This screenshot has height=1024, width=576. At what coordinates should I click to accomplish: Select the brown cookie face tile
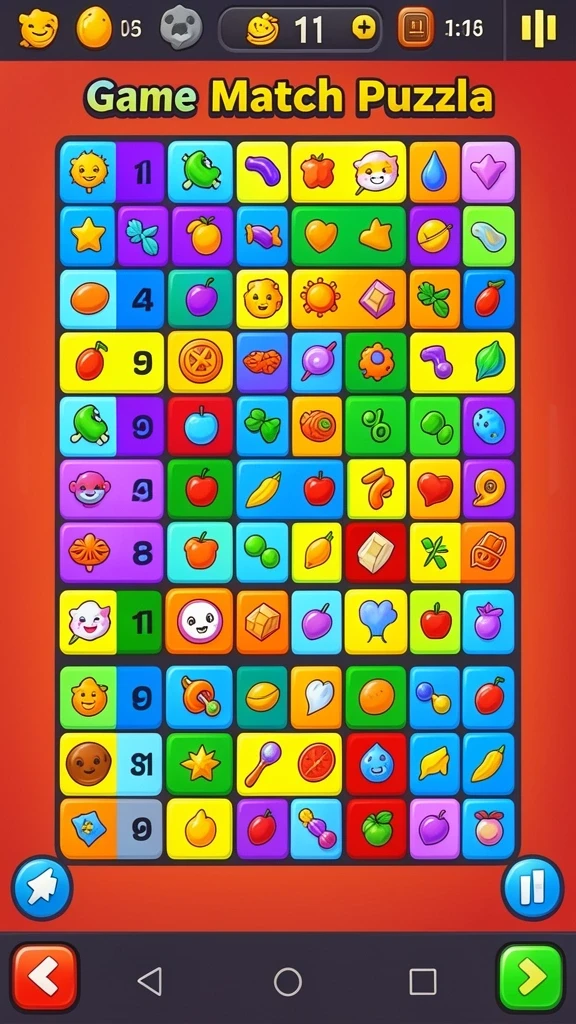pos(88,763)
